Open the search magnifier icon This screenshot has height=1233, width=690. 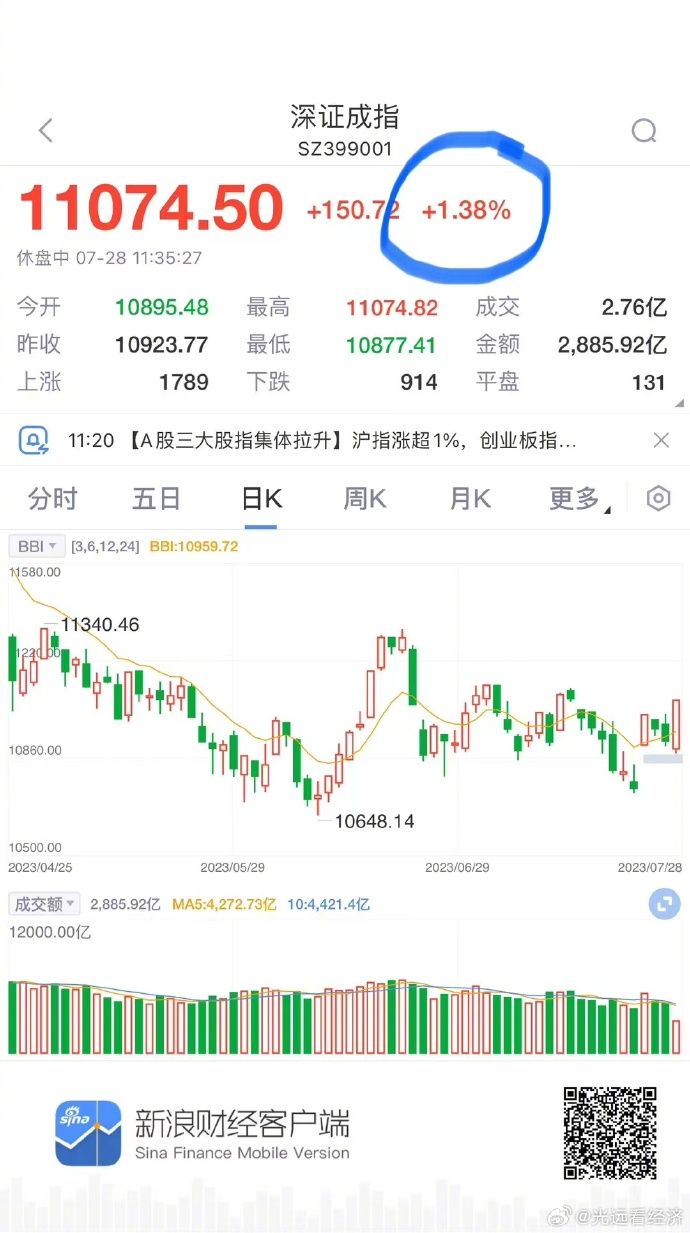[644, 130]
